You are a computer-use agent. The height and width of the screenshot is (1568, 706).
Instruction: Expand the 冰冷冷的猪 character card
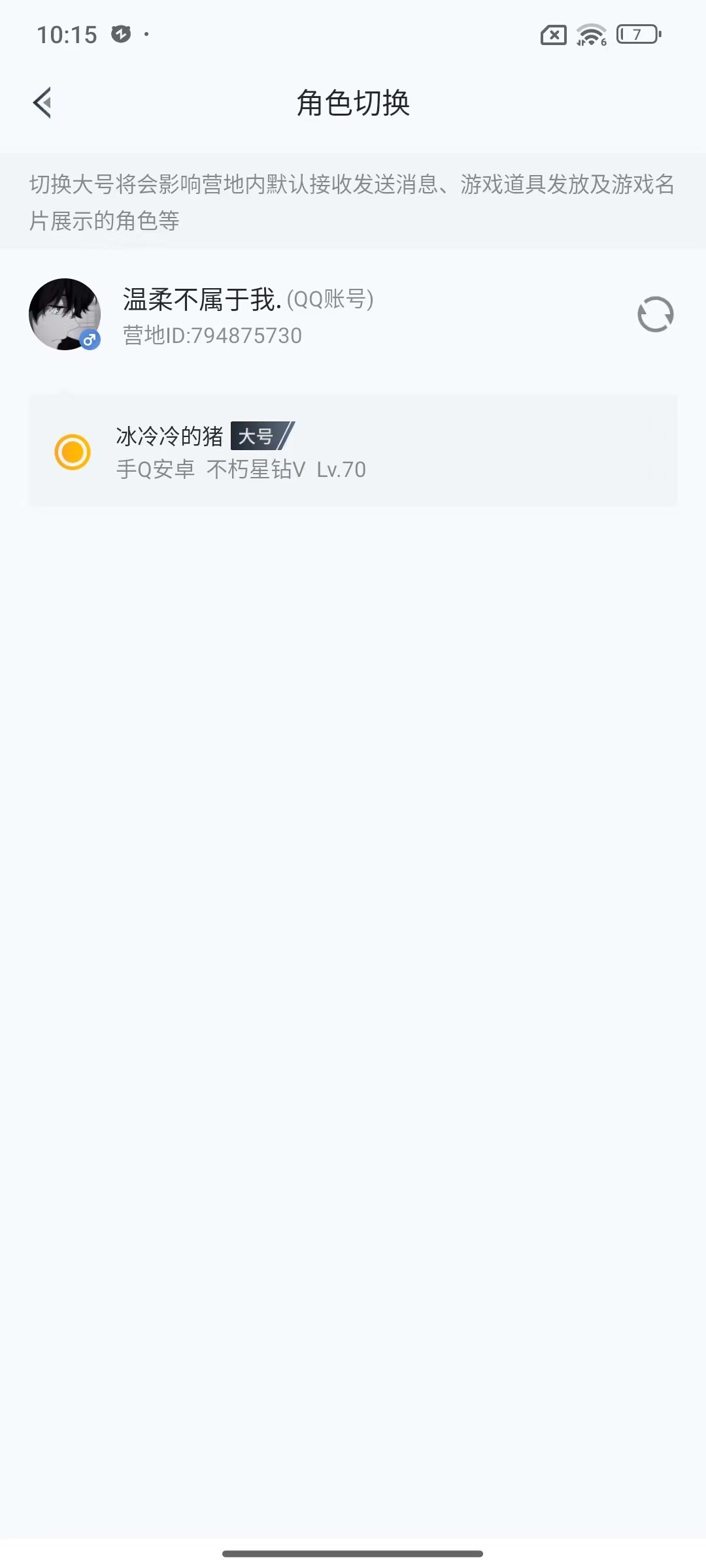353,452
